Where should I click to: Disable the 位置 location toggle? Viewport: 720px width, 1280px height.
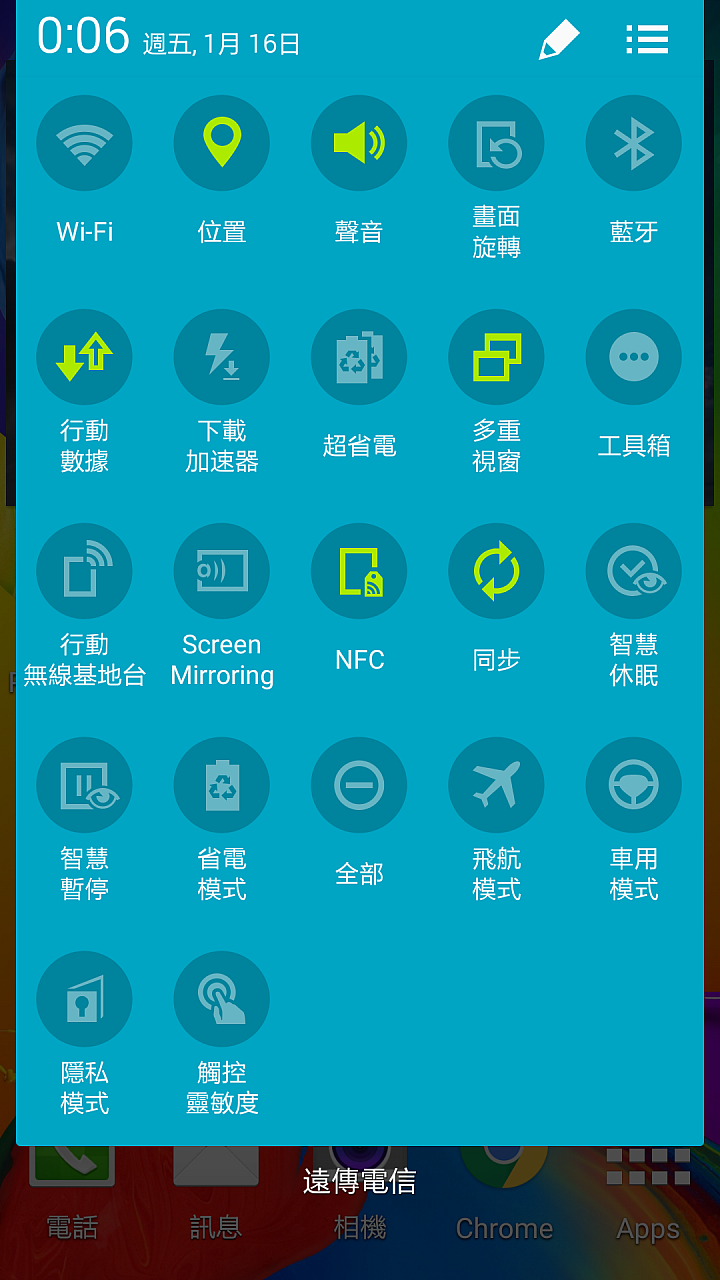click(221, 144)
